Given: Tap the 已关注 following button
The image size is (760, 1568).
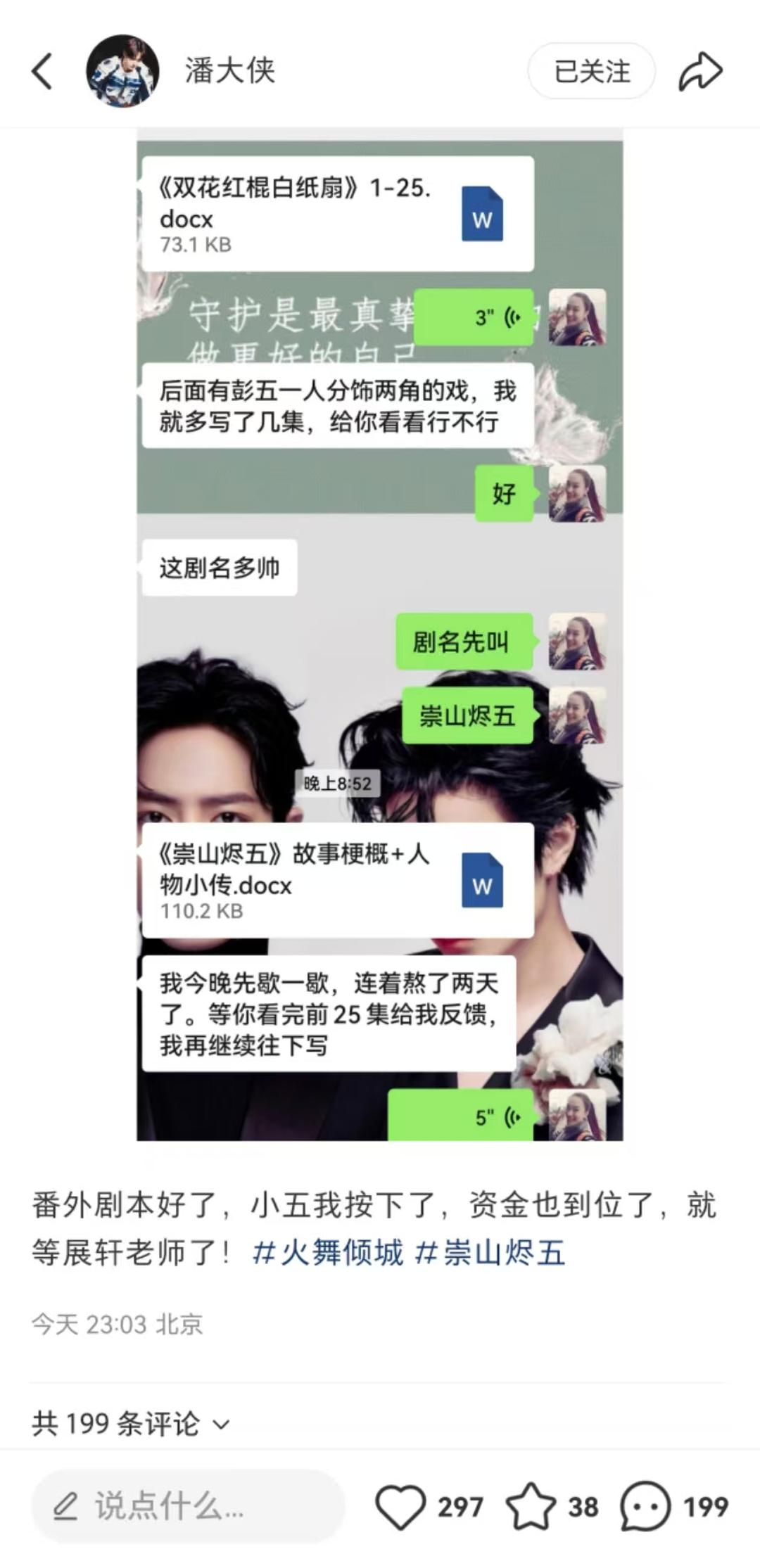Looking at the screenshot, I should click(591, 71).
